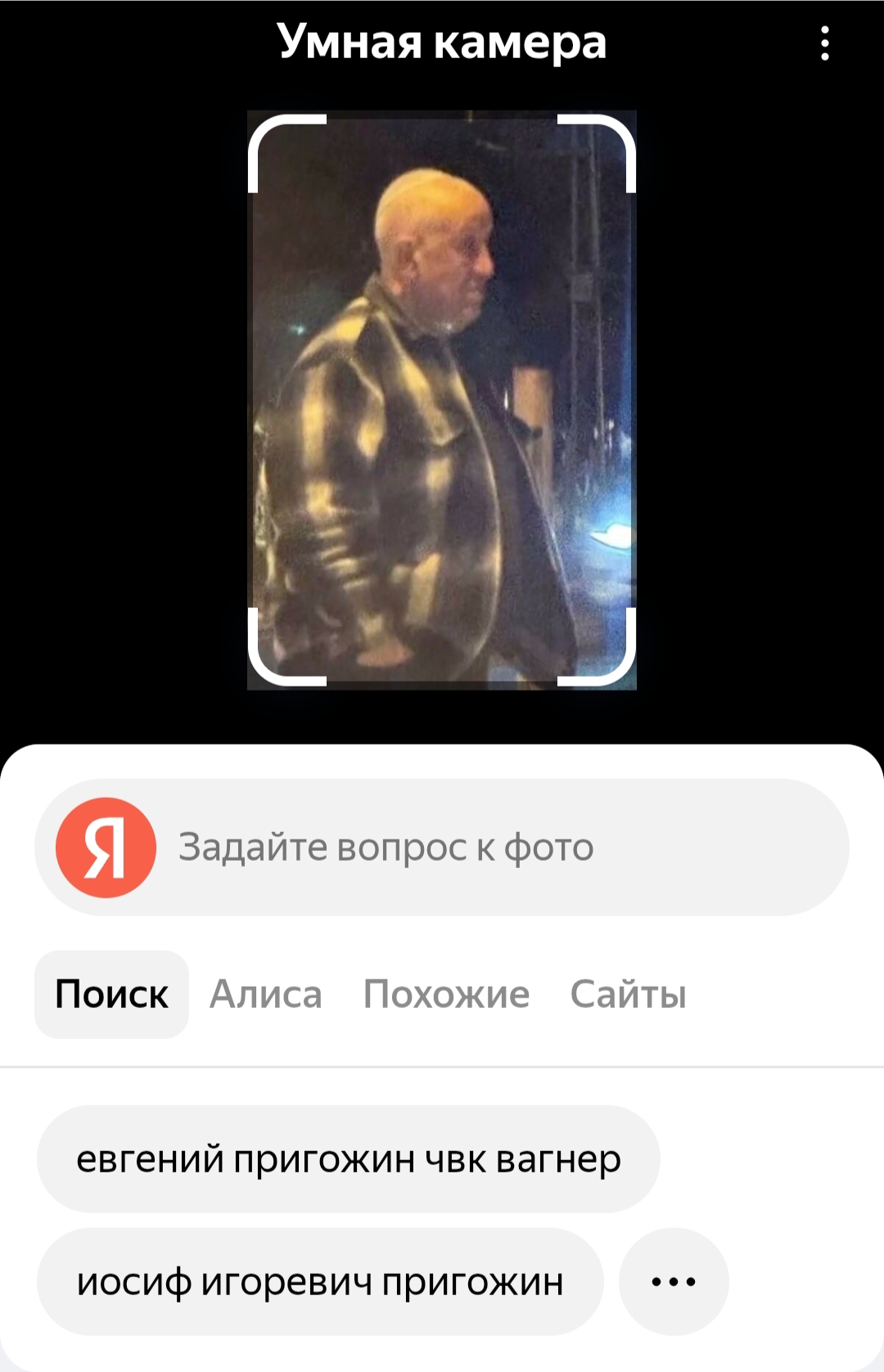Tap the suggestion chip ending with 'чвк вагнер'
The width and height of the screenshot is (884, 1372).
coord(348,1159)
